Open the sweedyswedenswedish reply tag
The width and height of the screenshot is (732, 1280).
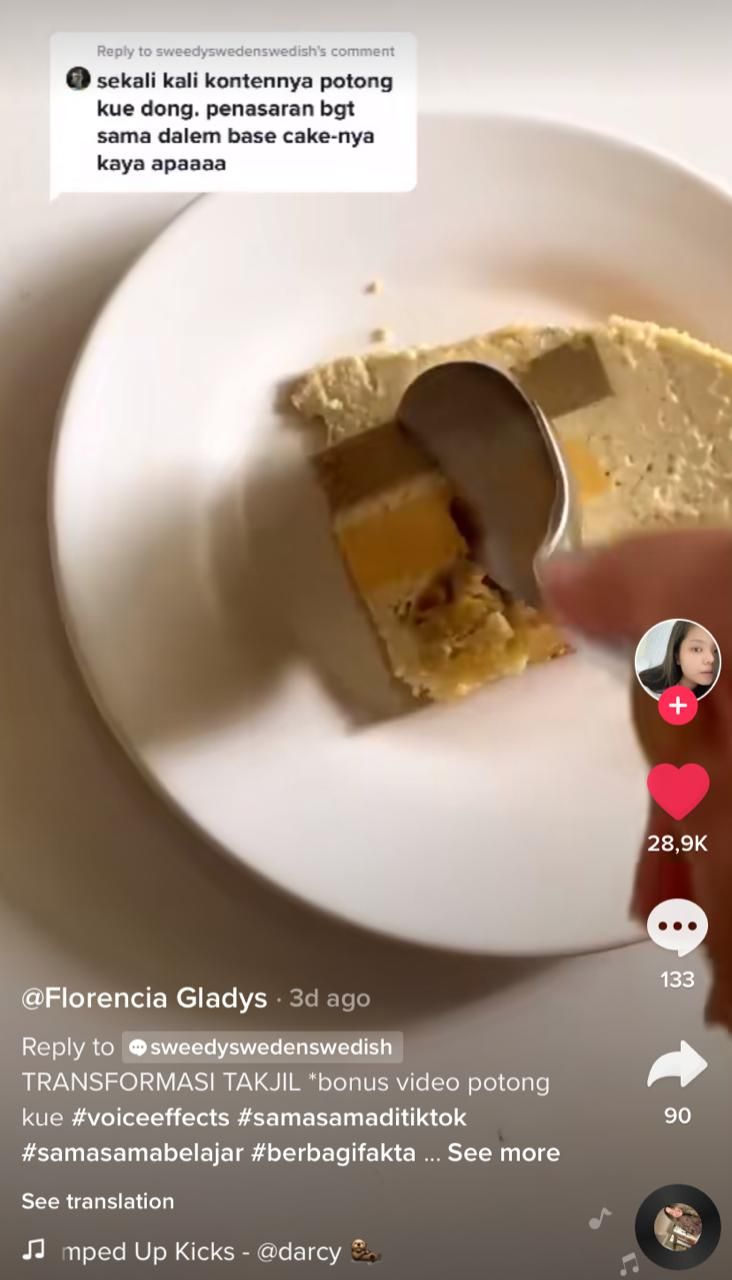(x=263, y=1047)
